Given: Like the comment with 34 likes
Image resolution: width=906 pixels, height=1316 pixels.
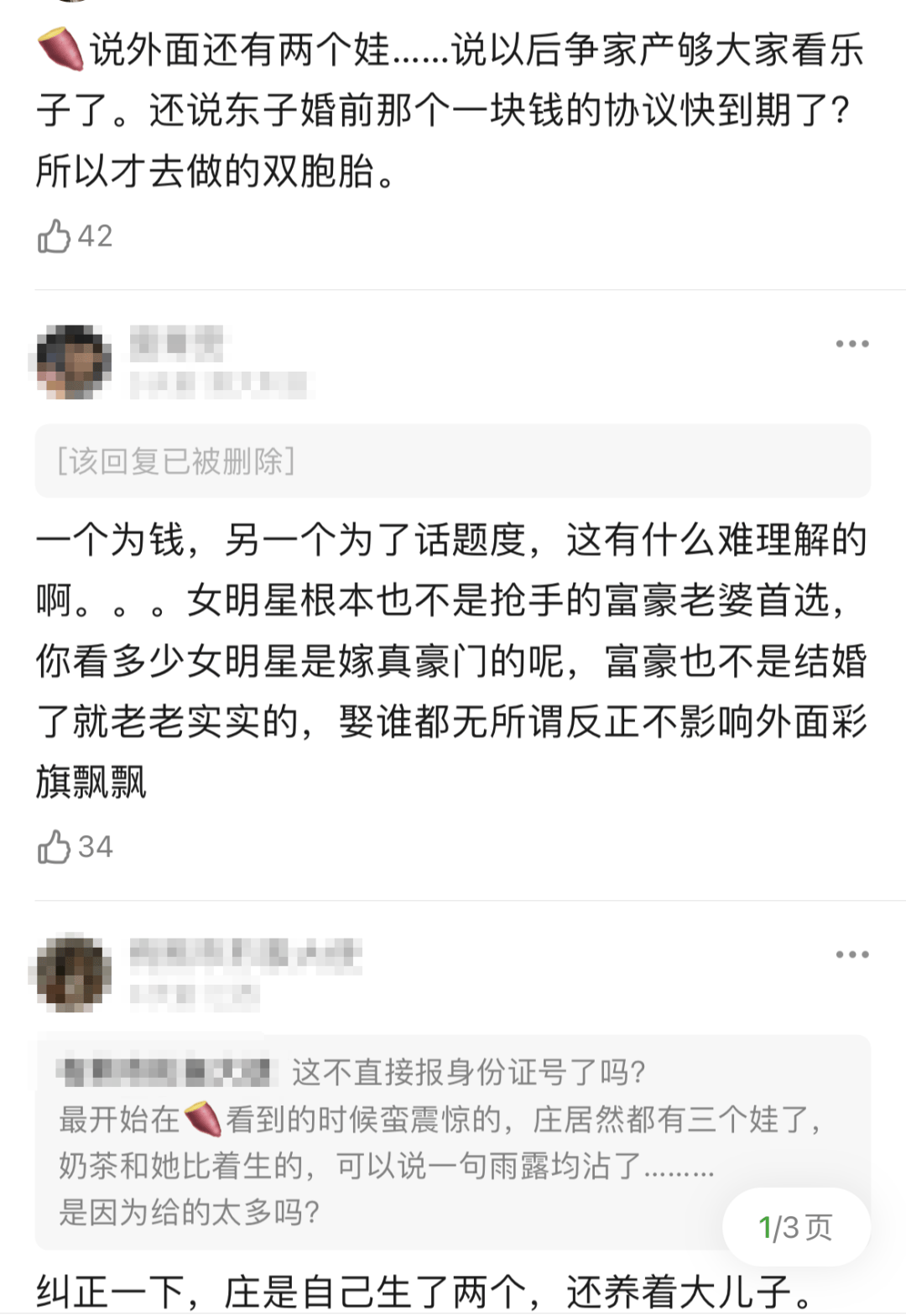Looking at the screenshot, I should click(55, 847).
